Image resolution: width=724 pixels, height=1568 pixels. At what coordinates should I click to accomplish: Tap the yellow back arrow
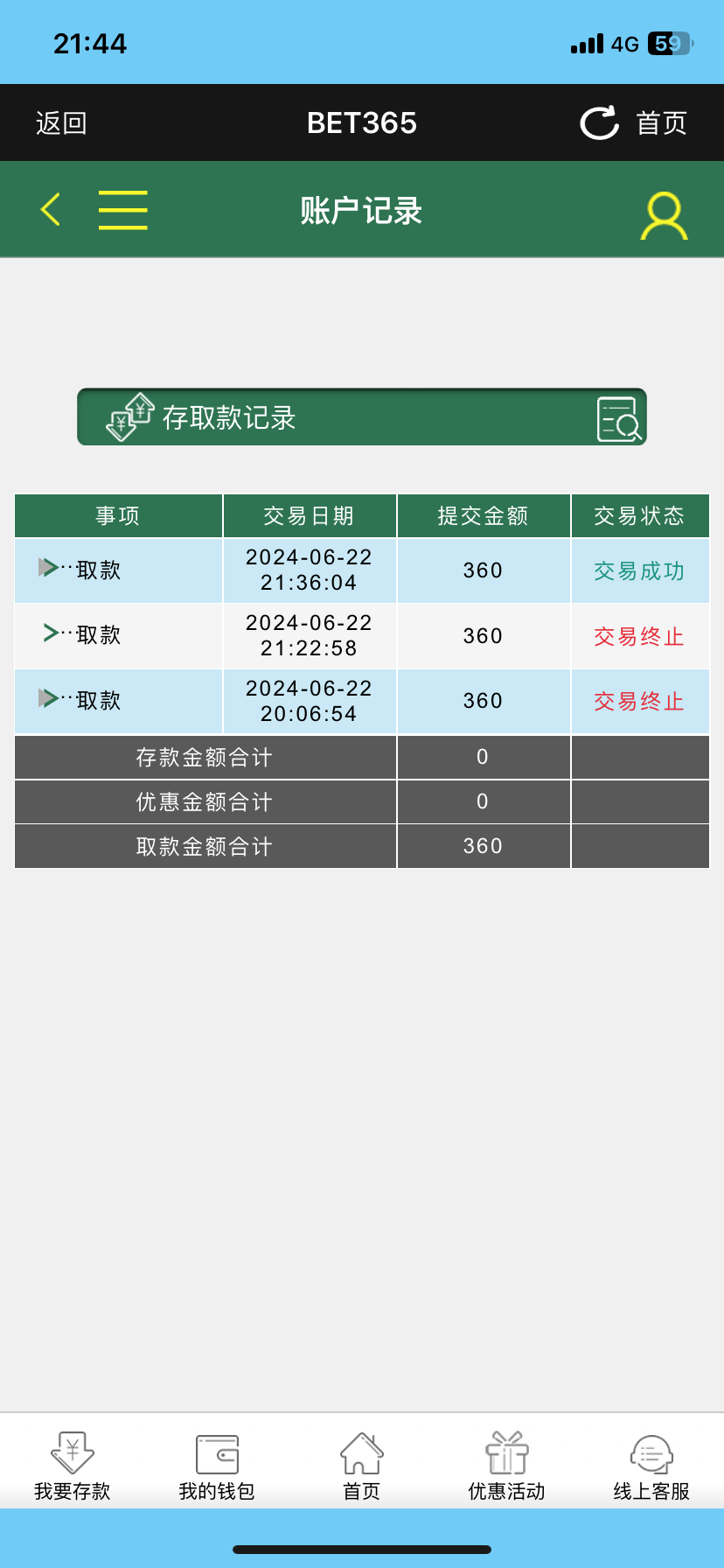(51, 210)
